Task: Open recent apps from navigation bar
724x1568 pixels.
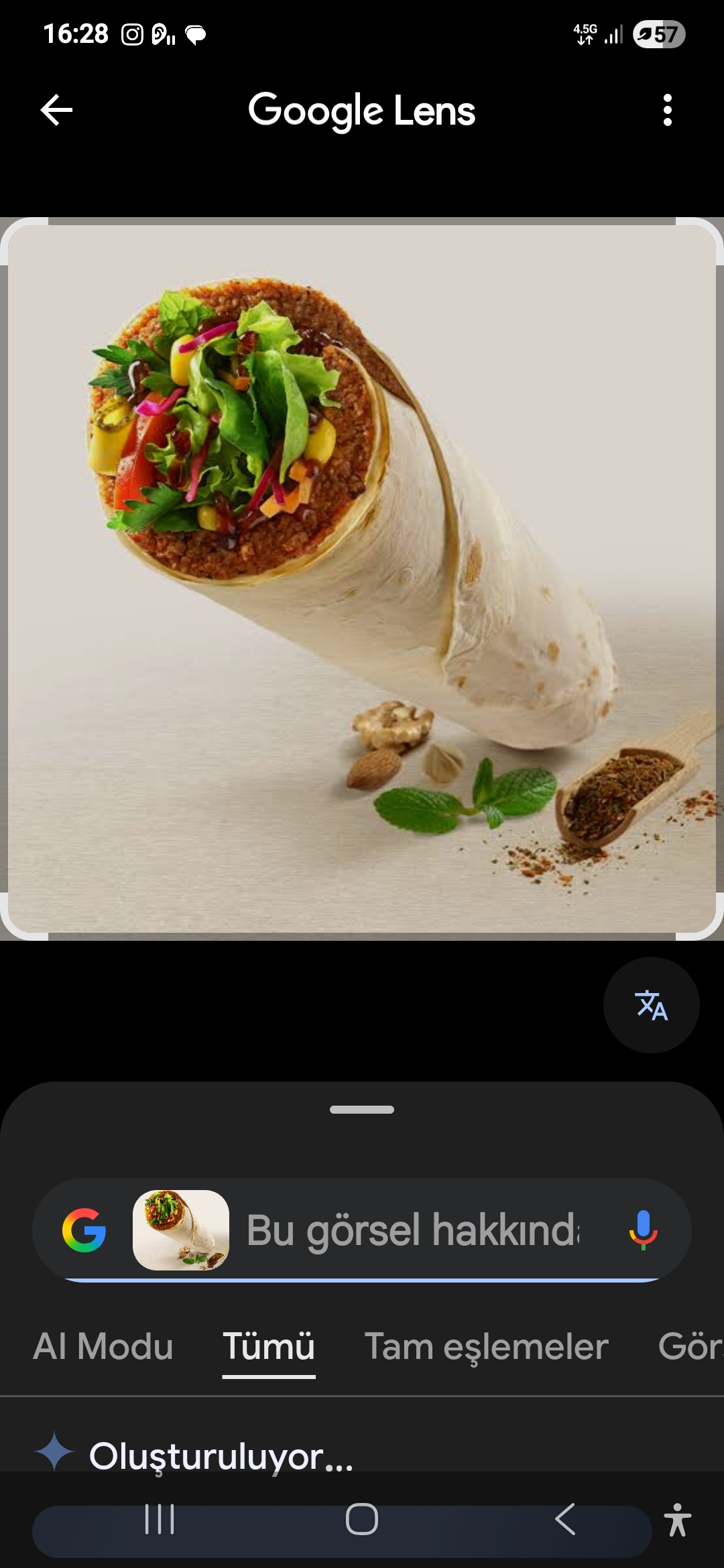Action: click(x=160, y=1519)
